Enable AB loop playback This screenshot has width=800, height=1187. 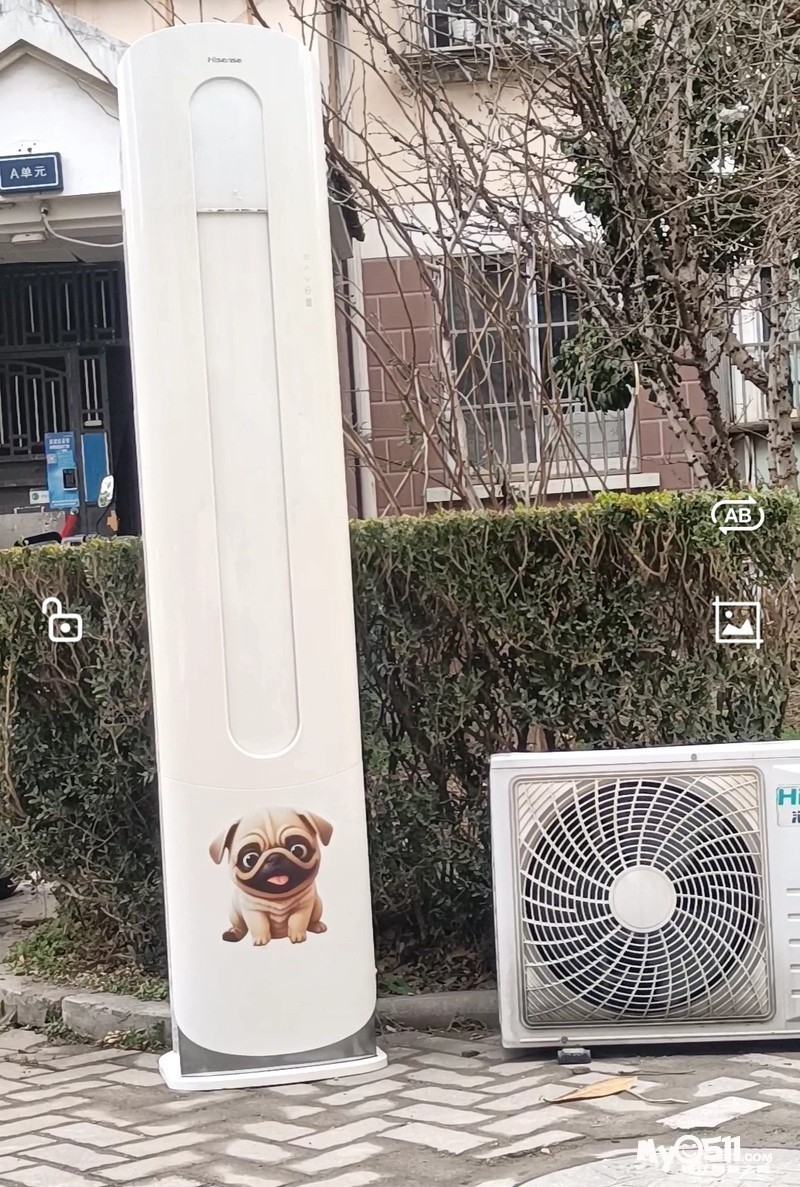click(737, 516)
